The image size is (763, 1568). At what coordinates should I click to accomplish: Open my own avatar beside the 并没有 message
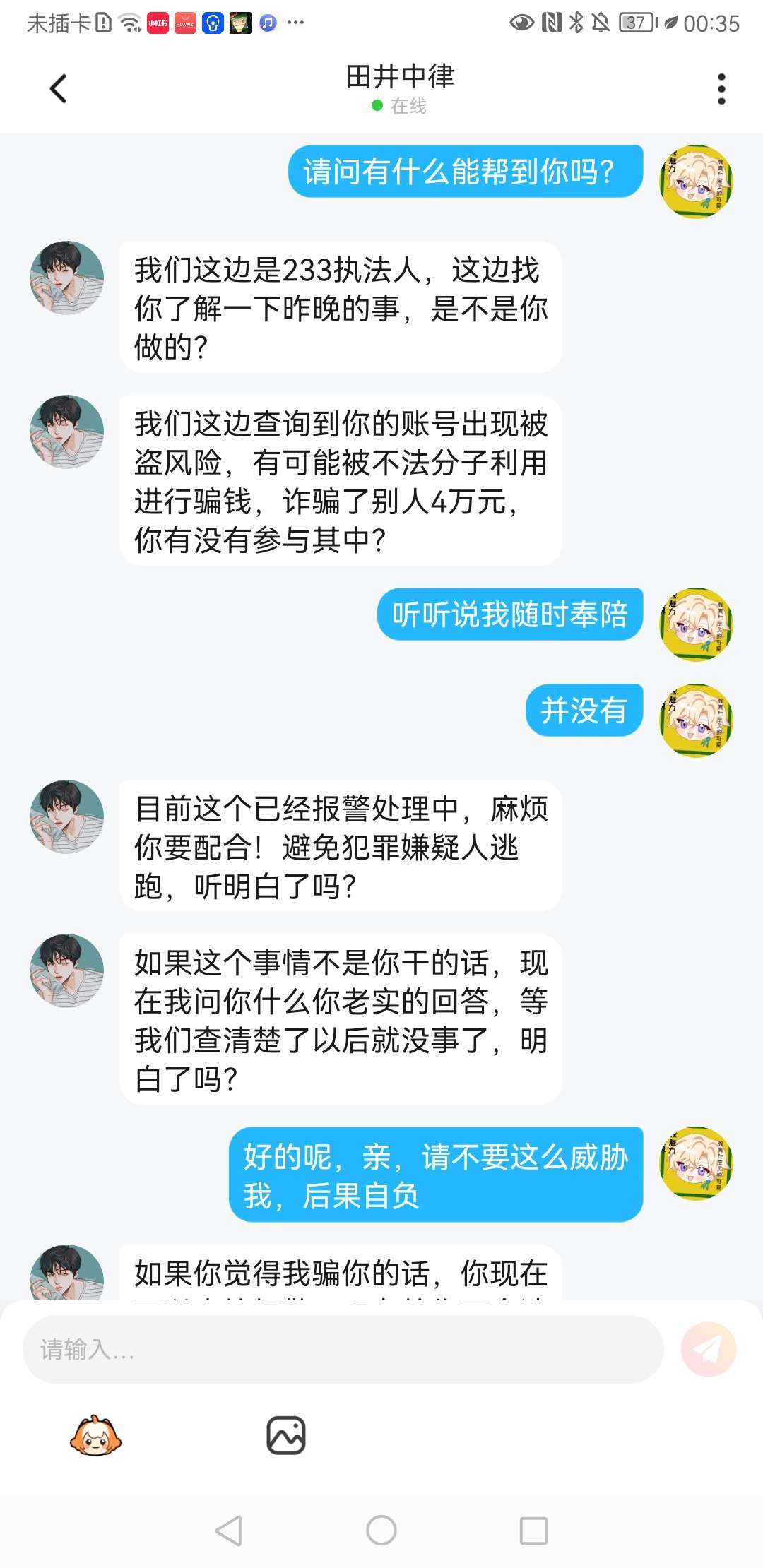[x=696, y=720]
